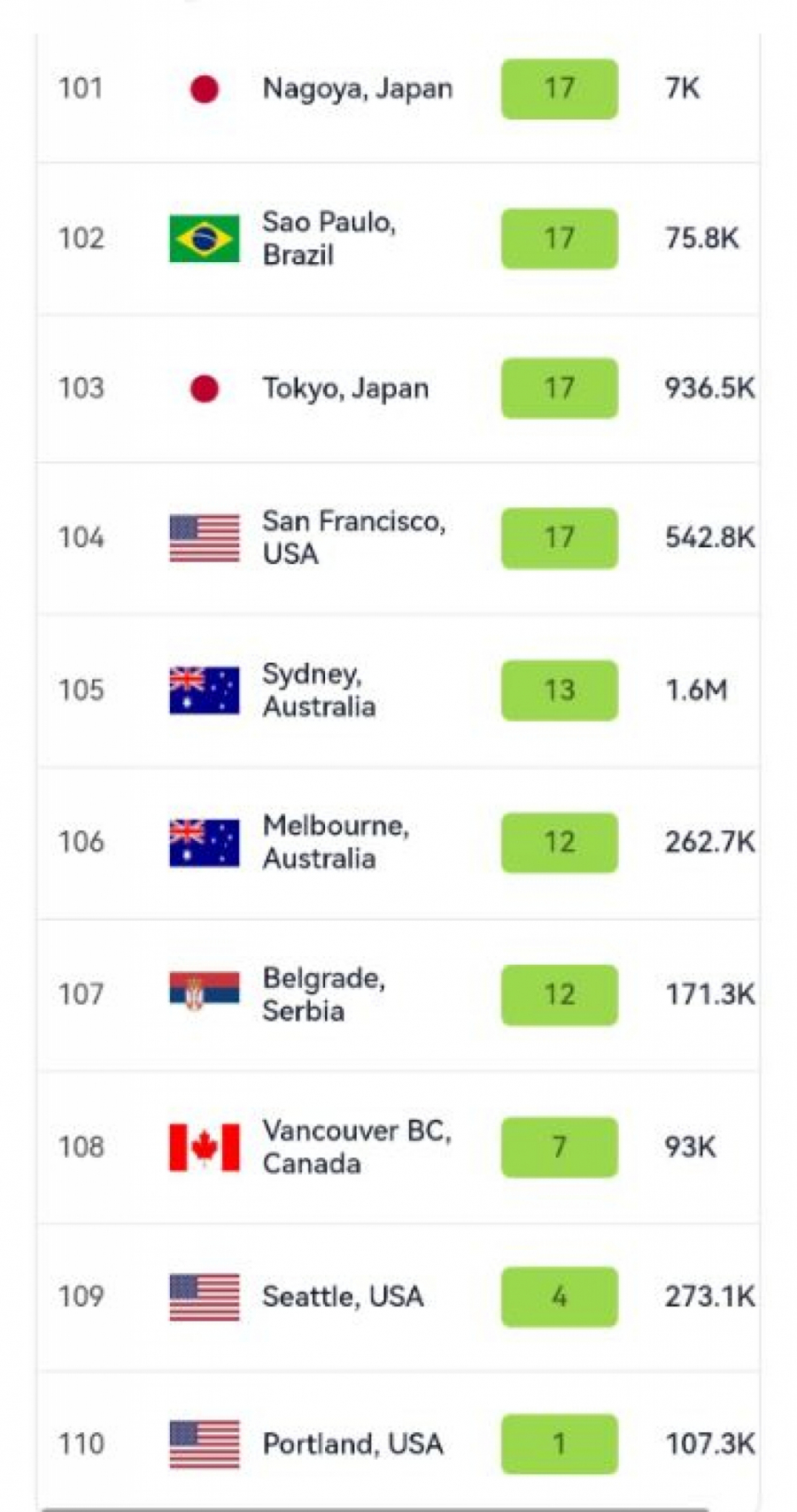Viewport: 797px width, 1512px height.
Task: Select Portland, USA ranked 110
Action: click(352, 1444)
